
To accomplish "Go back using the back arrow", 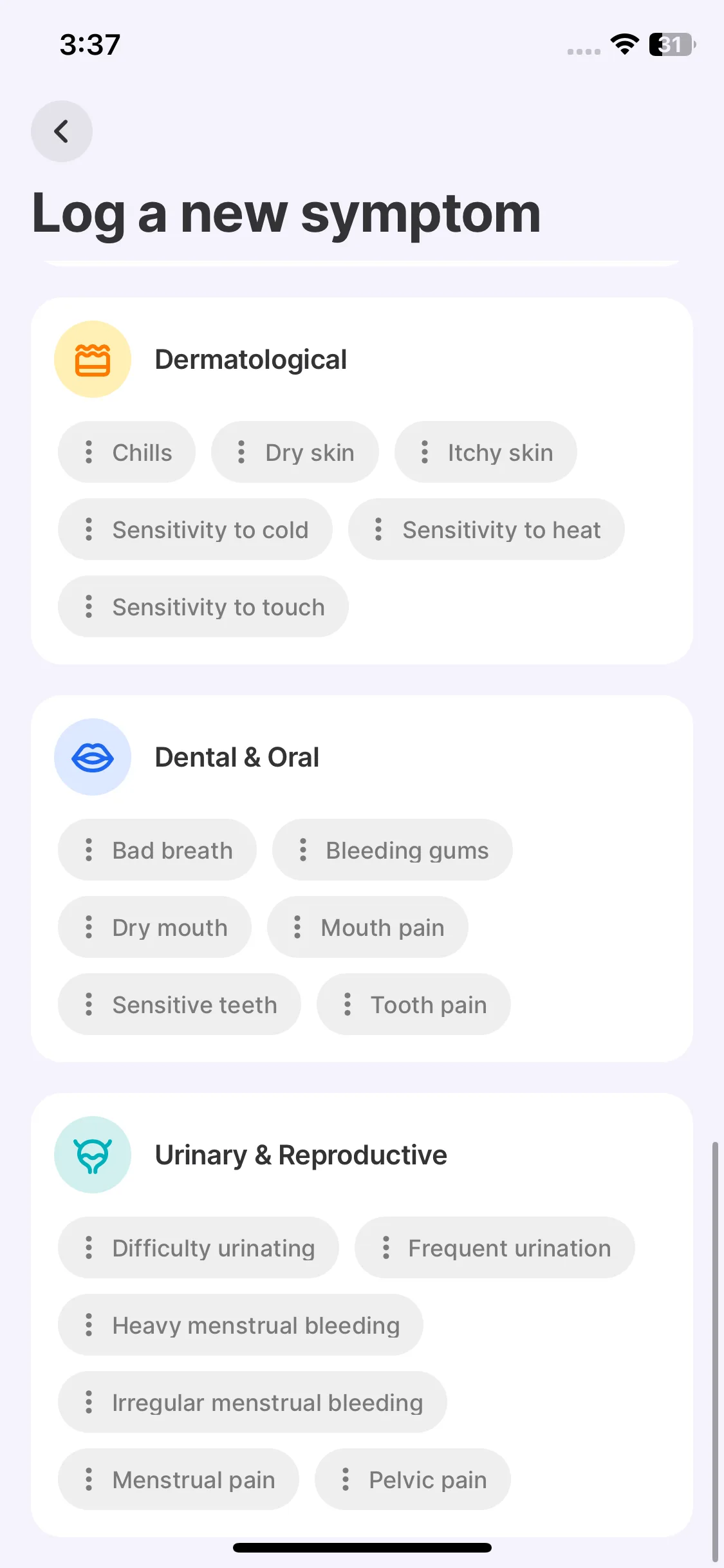I will click(x=61, y=131).
